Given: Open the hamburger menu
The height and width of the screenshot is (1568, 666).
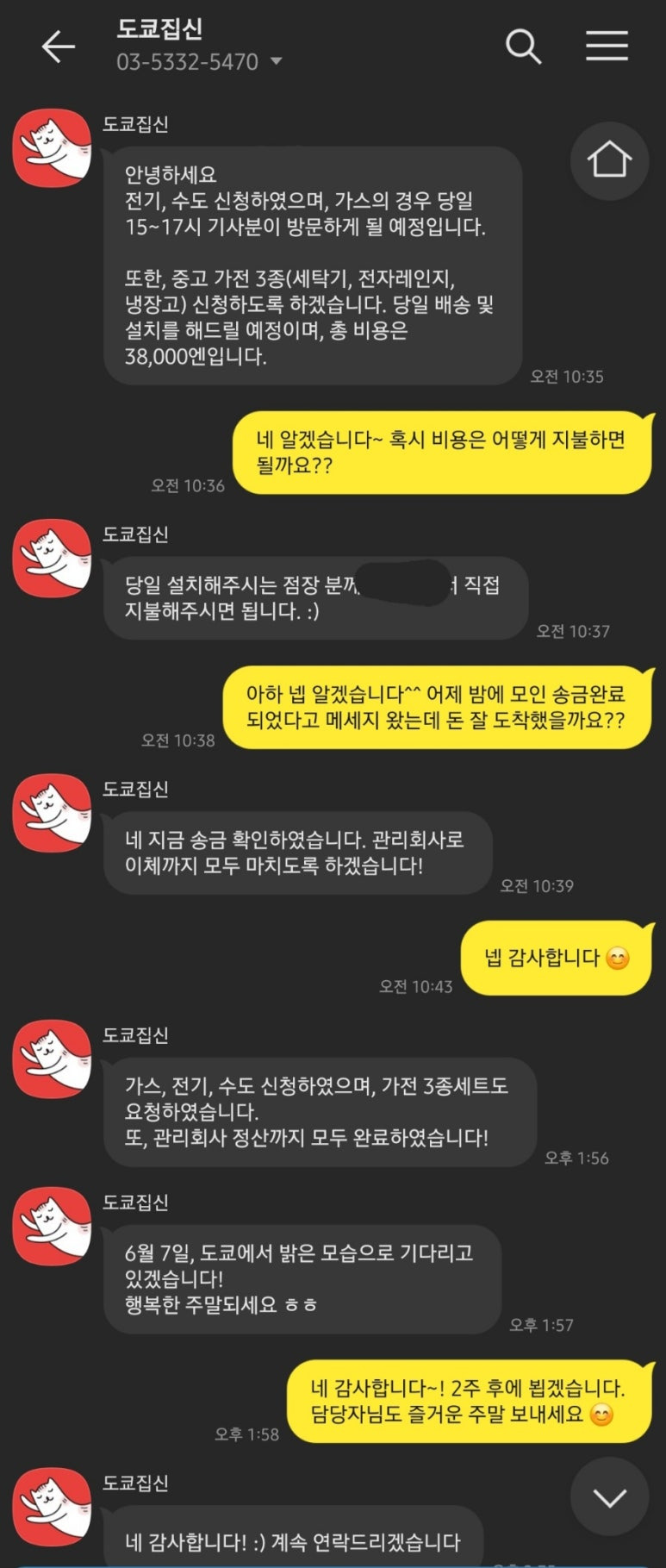Looking at the screenshot, I should [607, 46].
